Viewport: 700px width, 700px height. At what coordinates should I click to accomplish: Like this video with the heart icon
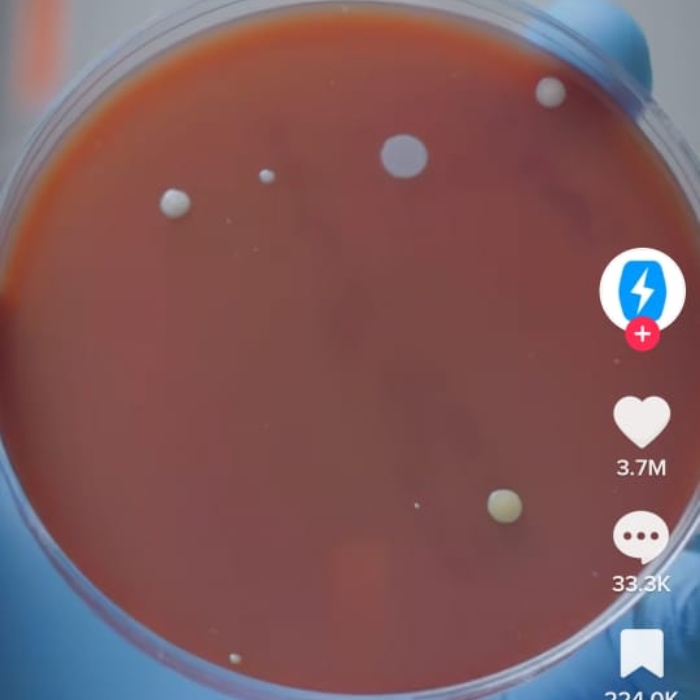click(641, 422)
